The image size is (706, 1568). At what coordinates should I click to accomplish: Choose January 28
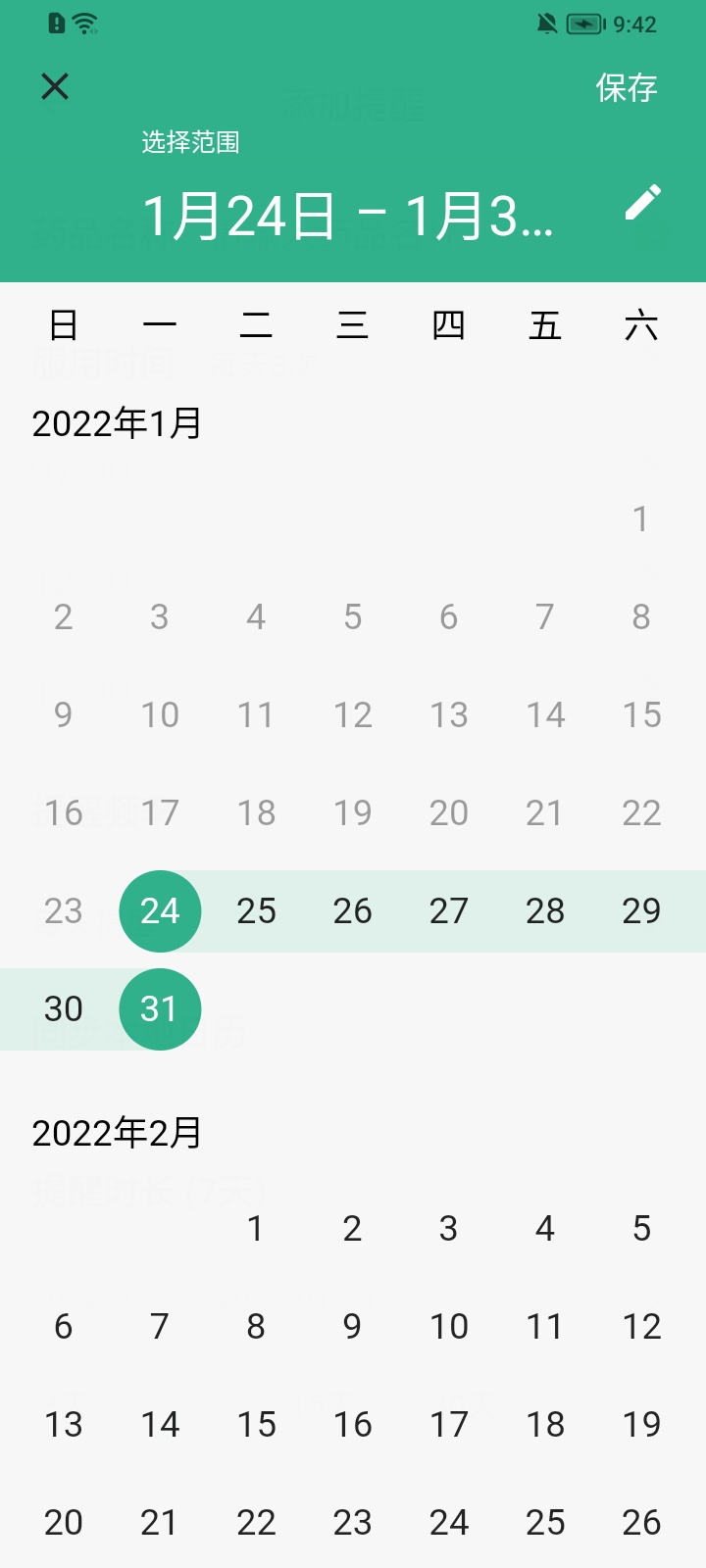coord(545,911)
